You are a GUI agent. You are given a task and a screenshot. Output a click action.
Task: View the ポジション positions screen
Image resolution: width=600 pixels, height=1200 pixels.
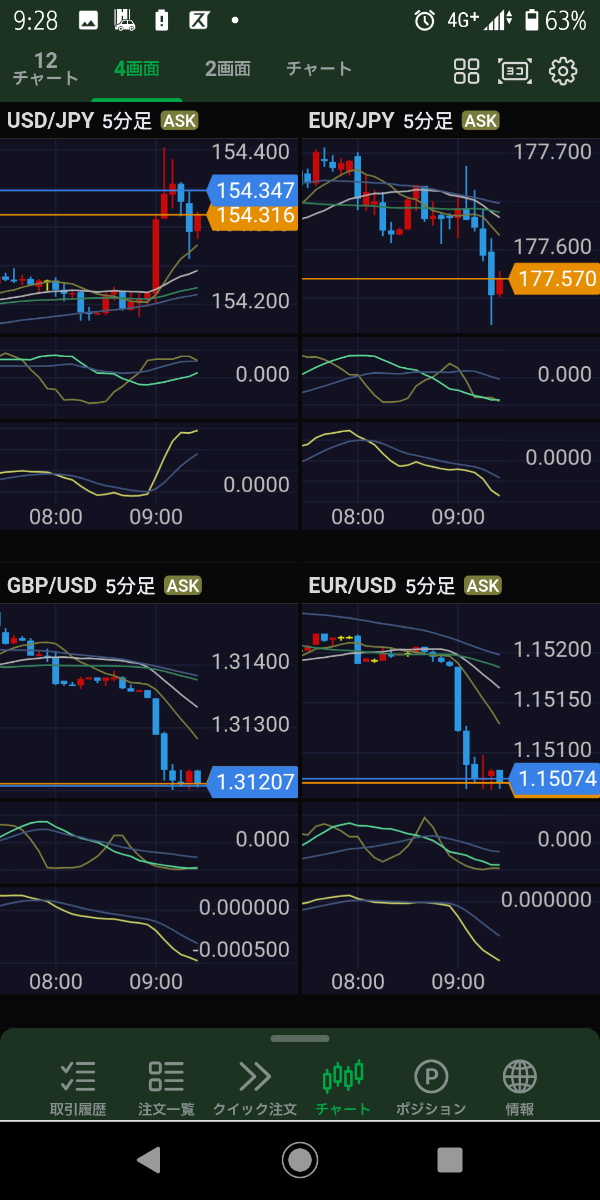pos(431,1087)
